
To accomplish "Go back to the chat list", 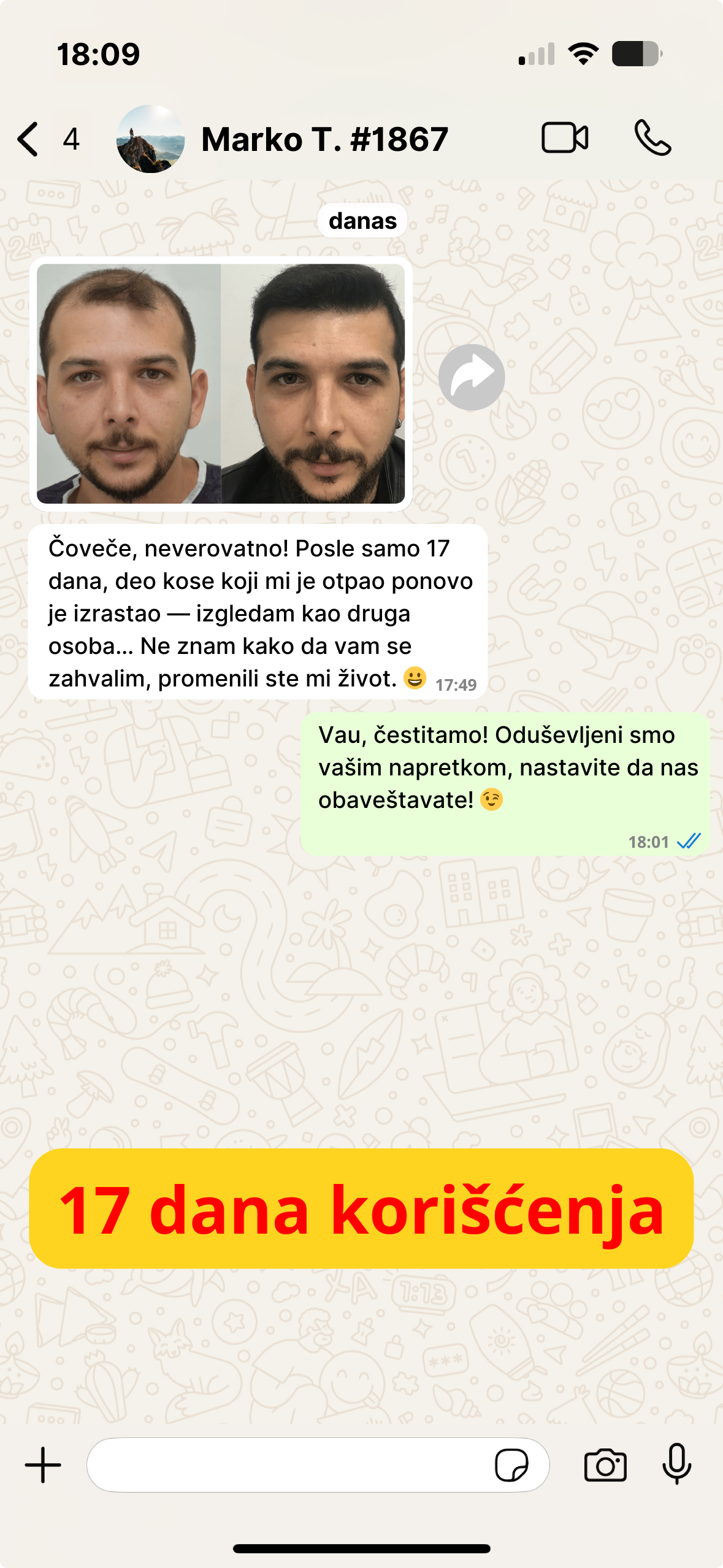I will tap(29, 139).
